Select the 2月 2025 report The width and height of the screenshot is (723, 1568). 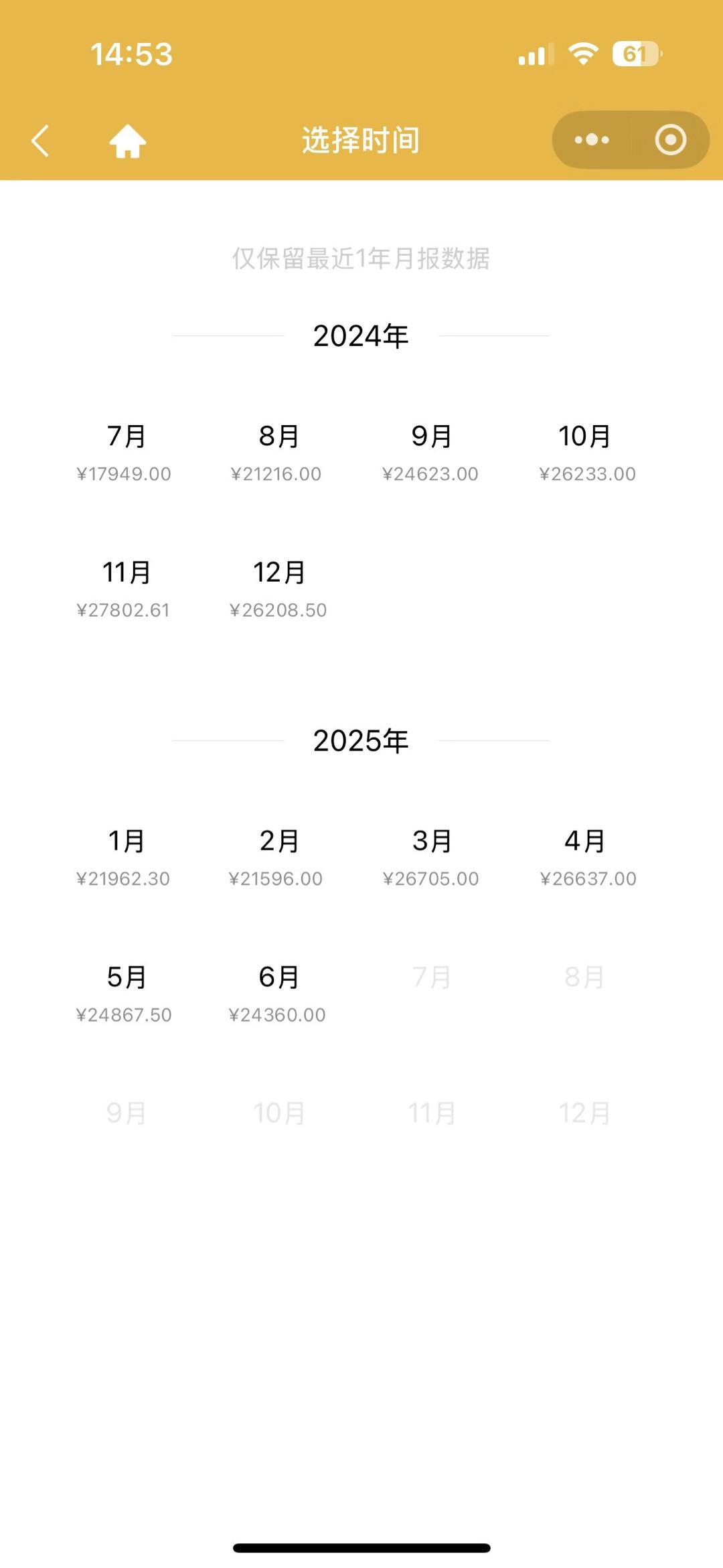(278, 857)
